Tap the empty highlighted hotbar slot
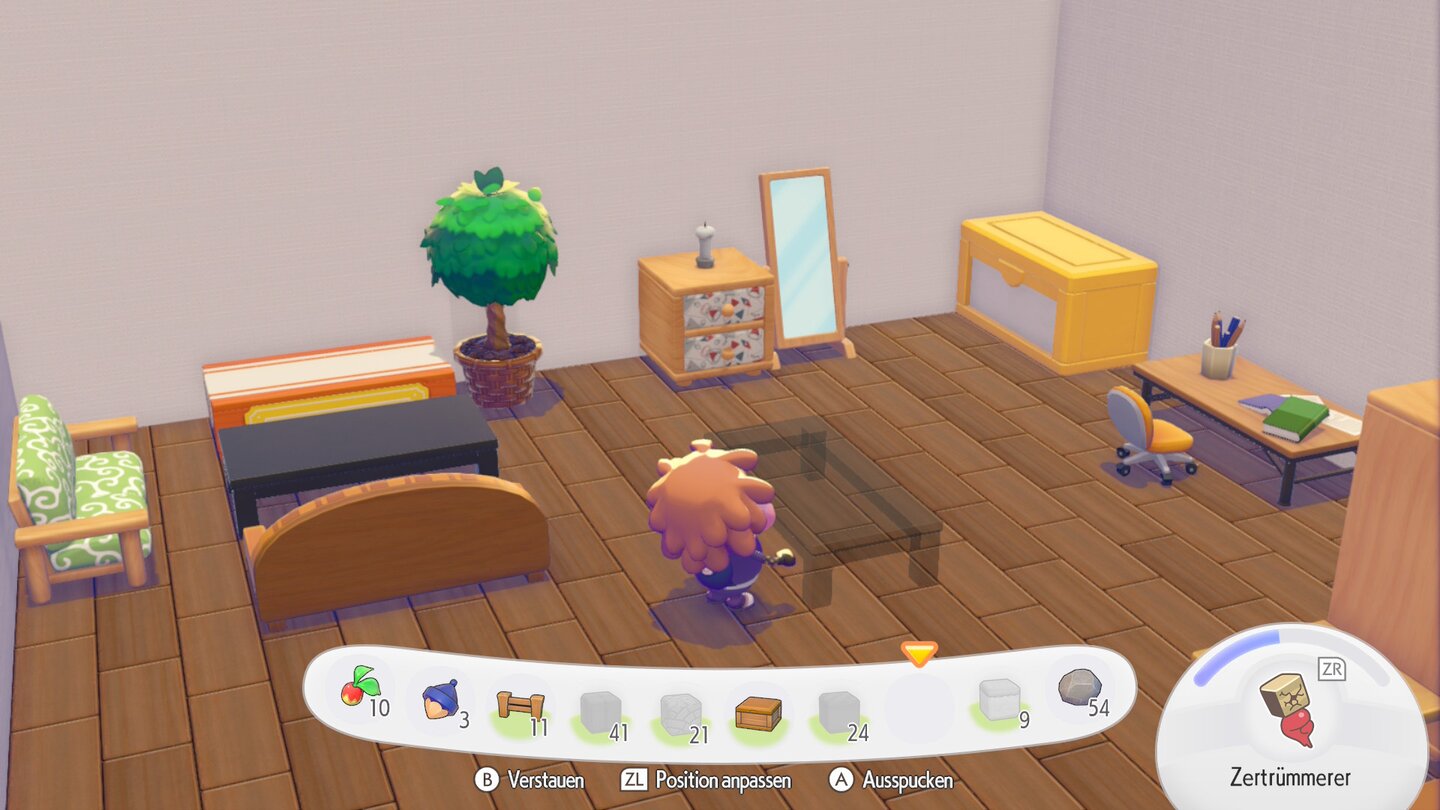 pyautogui.click(x=919, y=708)
